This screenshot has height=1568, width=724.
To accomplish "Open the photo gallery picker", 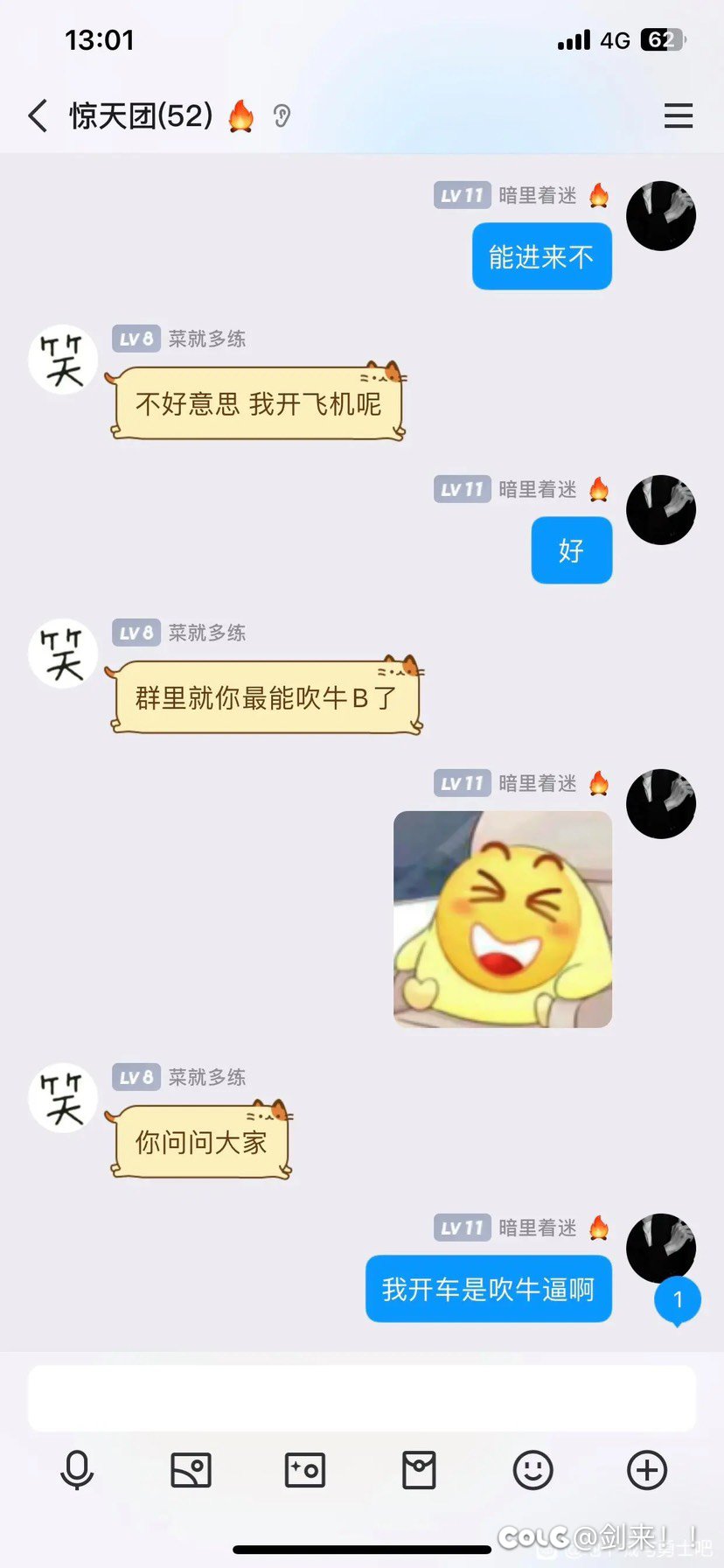I will 191,1470.
